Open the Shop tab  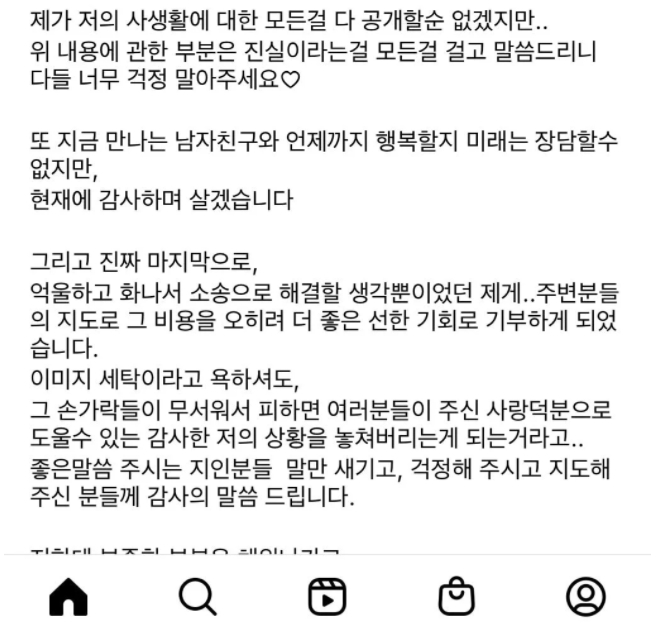point(456,596)
